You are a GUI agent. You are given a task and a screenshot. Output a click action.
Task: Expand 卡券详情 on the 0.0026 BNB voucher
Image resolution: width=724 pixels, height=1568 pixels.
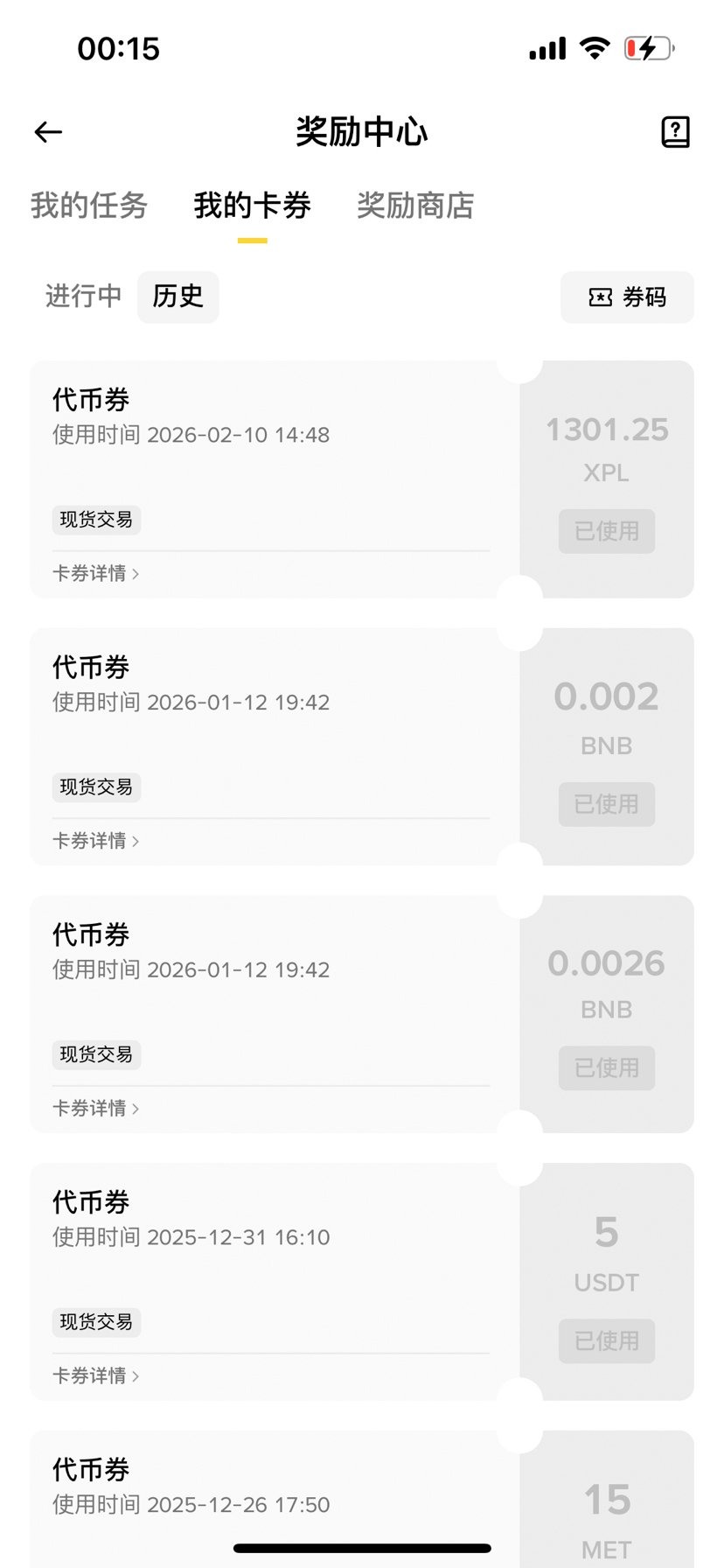tap(96, 1109)
